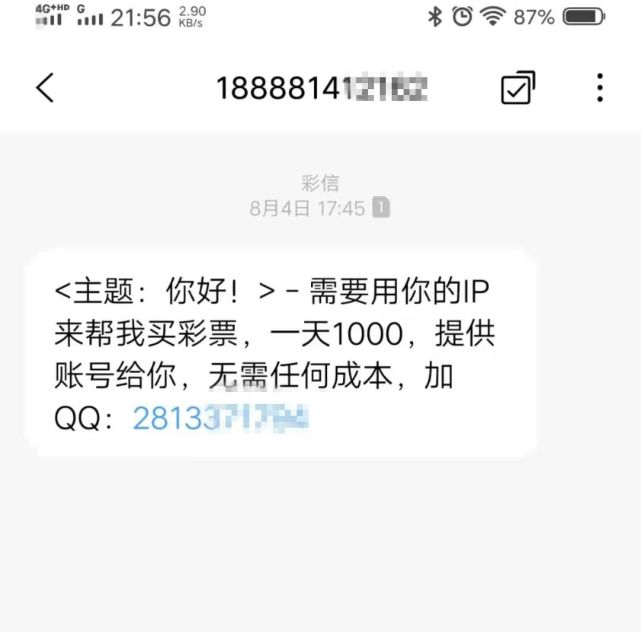Go back to the message list
The height and width of the screenshot is (632, 641).
coord(45,88)
